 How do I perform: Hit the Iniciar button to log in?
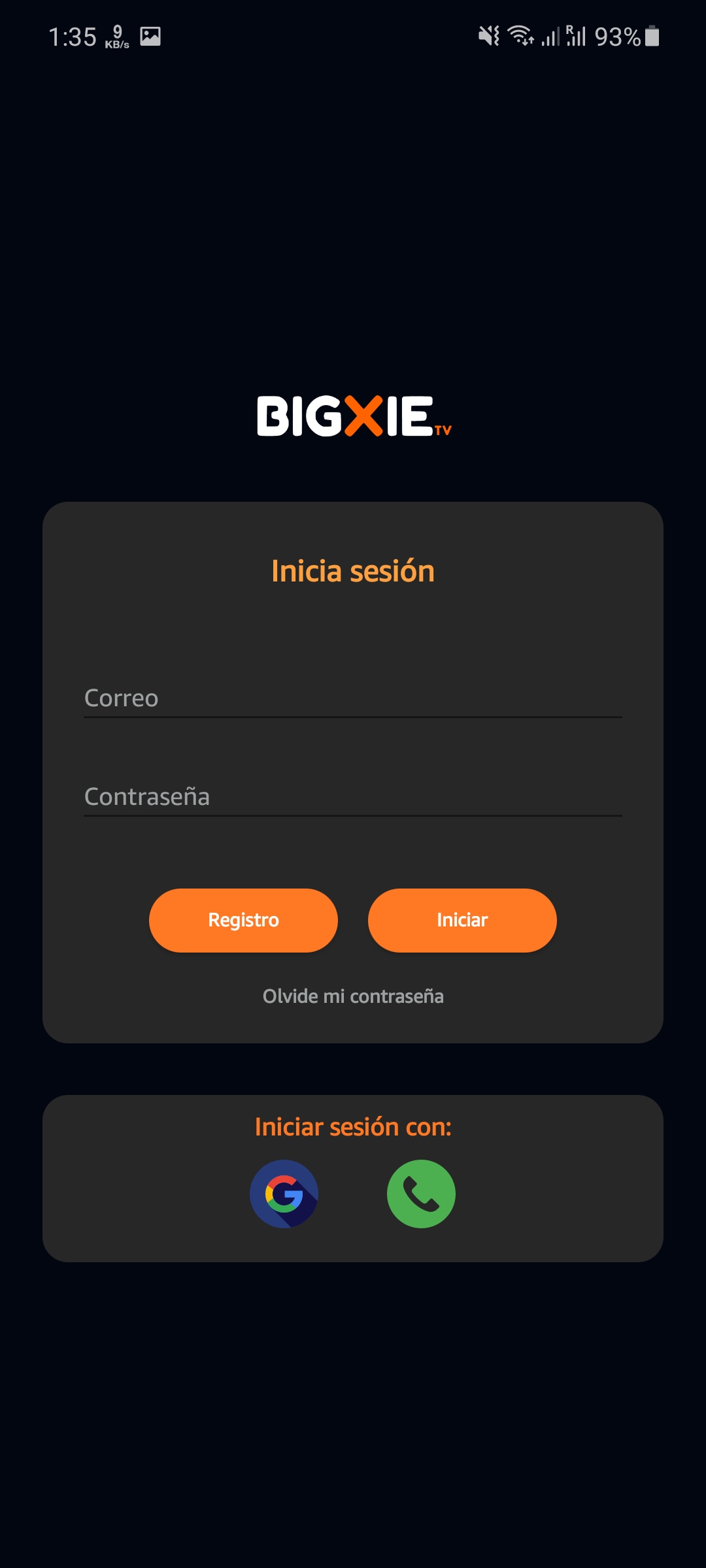pos(462,920)
